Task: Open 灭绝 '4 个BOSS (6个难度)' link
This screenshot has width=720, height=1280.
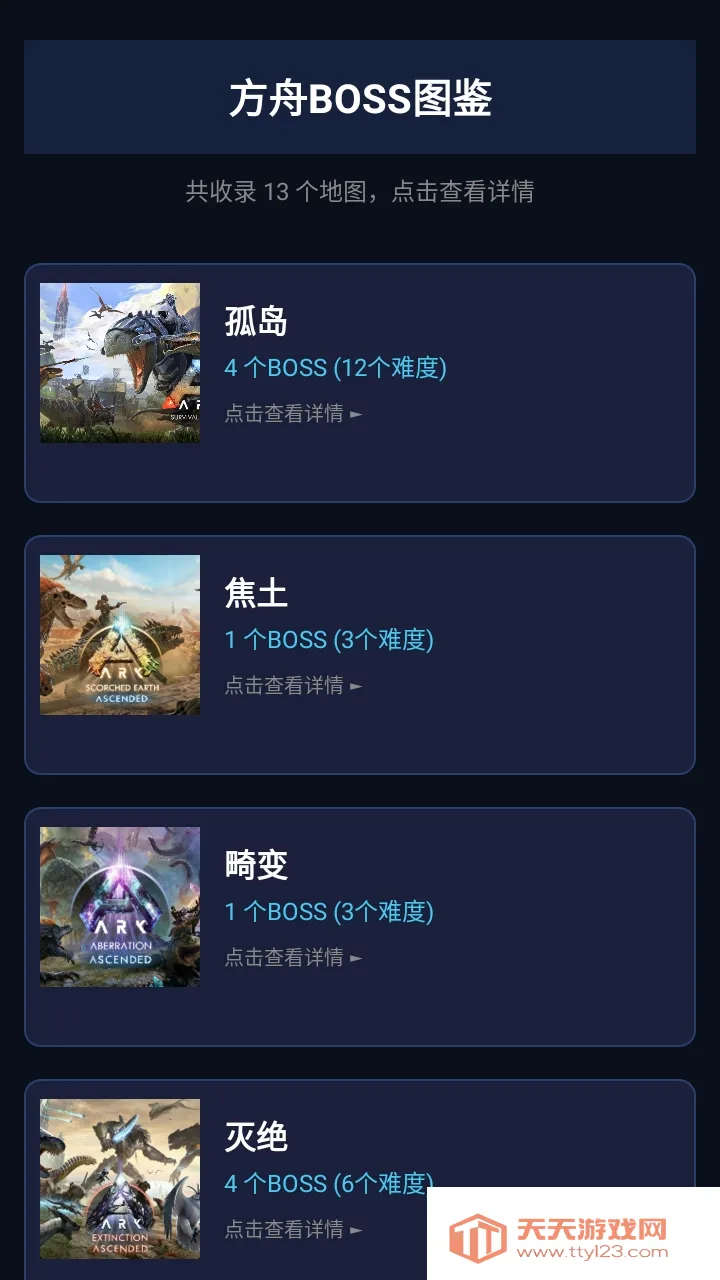Action: pyautogui.click(x=330, y=1184)
